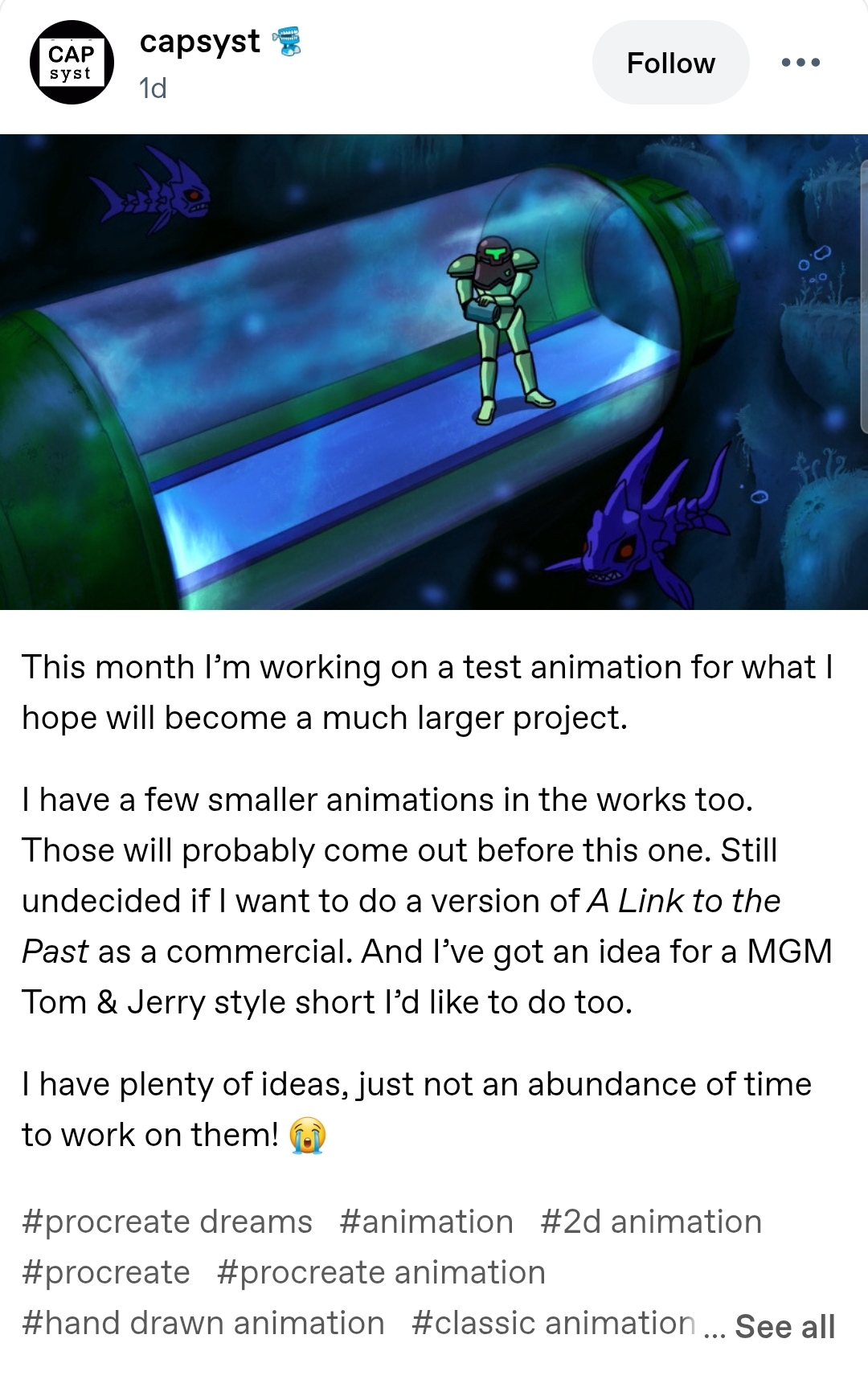Visit the #procreate animation tag

tap(381, 1272)
